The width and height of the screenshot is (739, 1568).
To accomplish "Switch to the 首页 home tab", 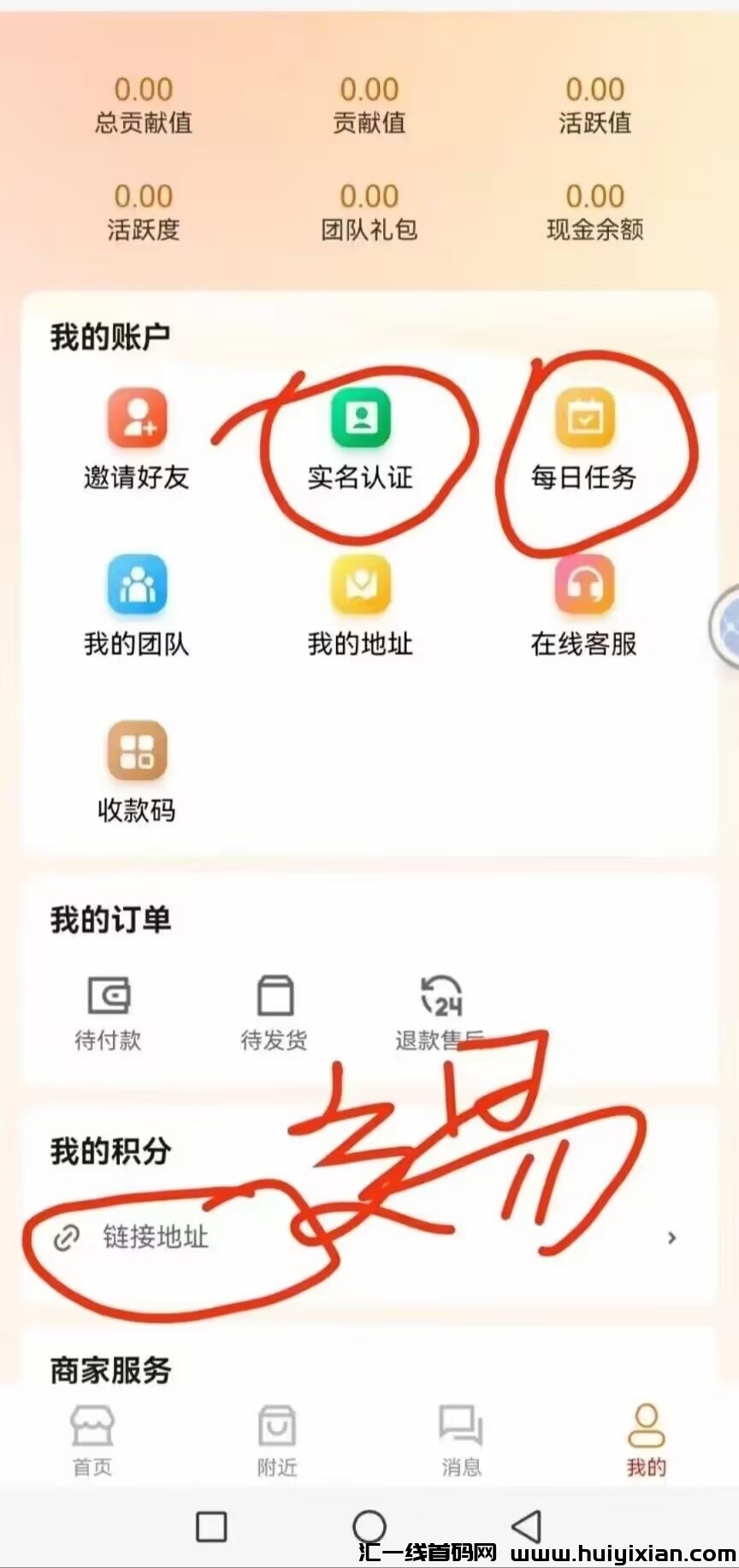I will (x=92, y=1441).
